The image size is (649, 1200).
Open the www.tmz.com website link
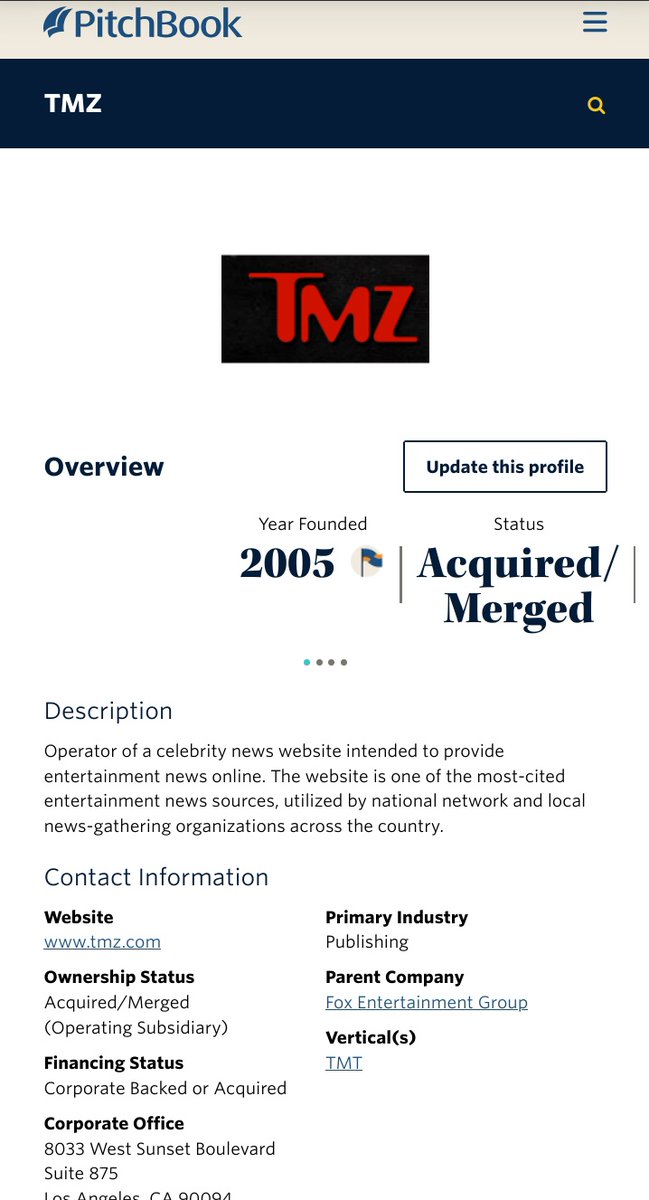tap(102, 942)
